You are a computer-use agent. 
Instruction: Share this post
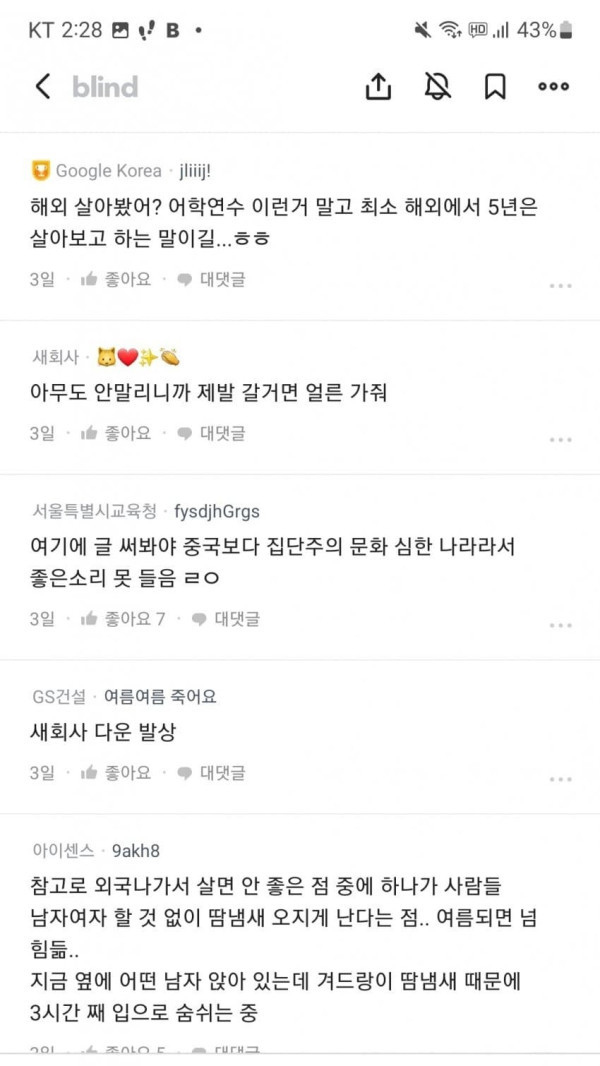(378, 87)
